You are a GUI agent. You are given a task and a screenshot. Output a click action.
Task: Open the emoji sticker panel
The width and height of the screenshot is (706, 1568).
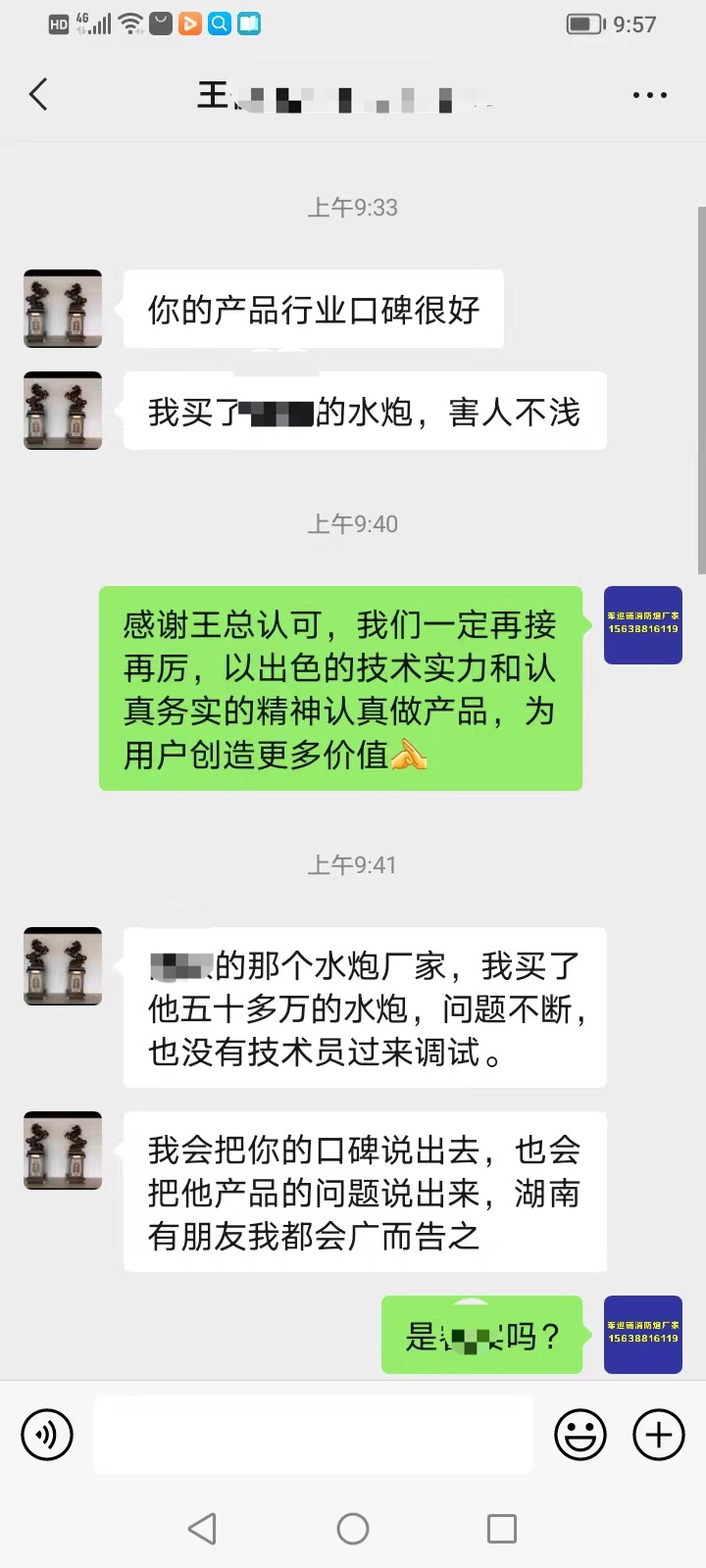[x=580, y=1435]
